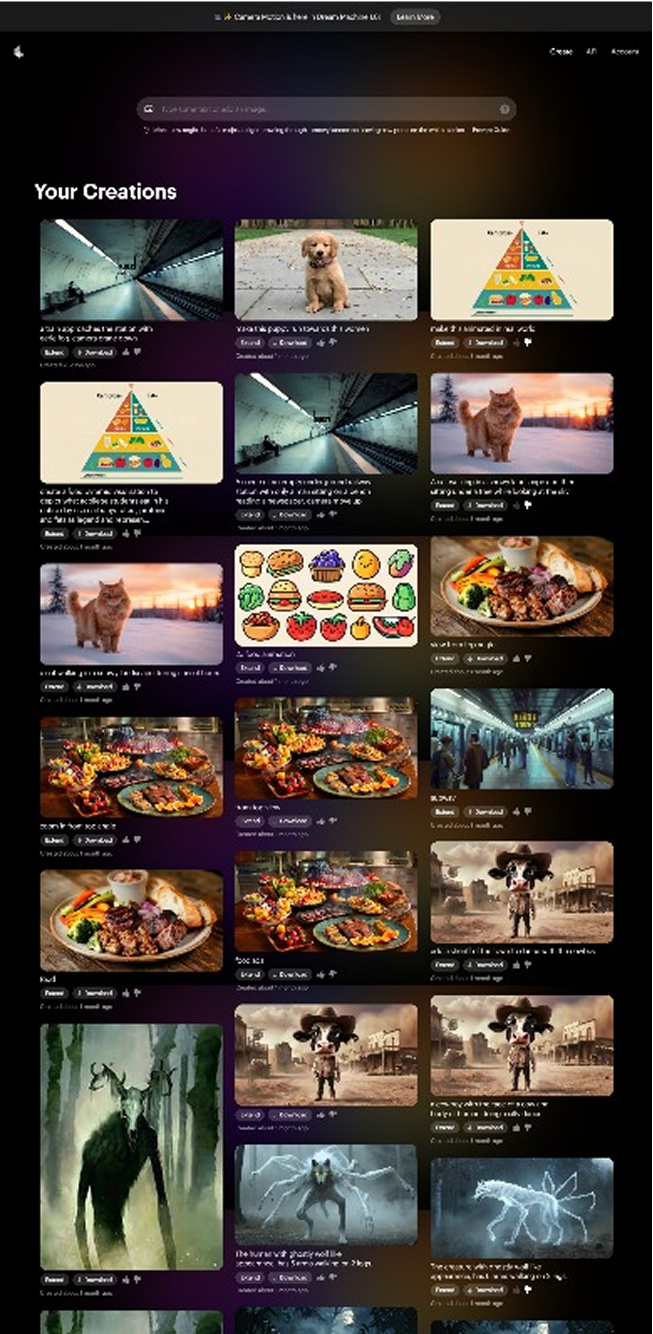Open the glowing ghost wolf creation
Viewport: 653px width, 1334px height.
tap(521, 1207)
